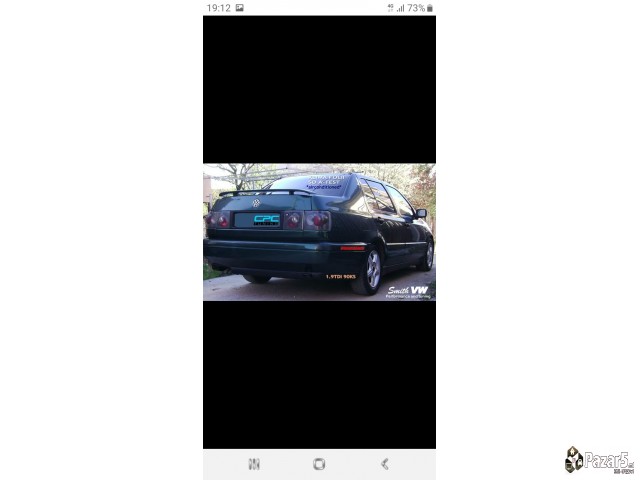Go to the home screen

pyautogui.click(x=319, y=464)
